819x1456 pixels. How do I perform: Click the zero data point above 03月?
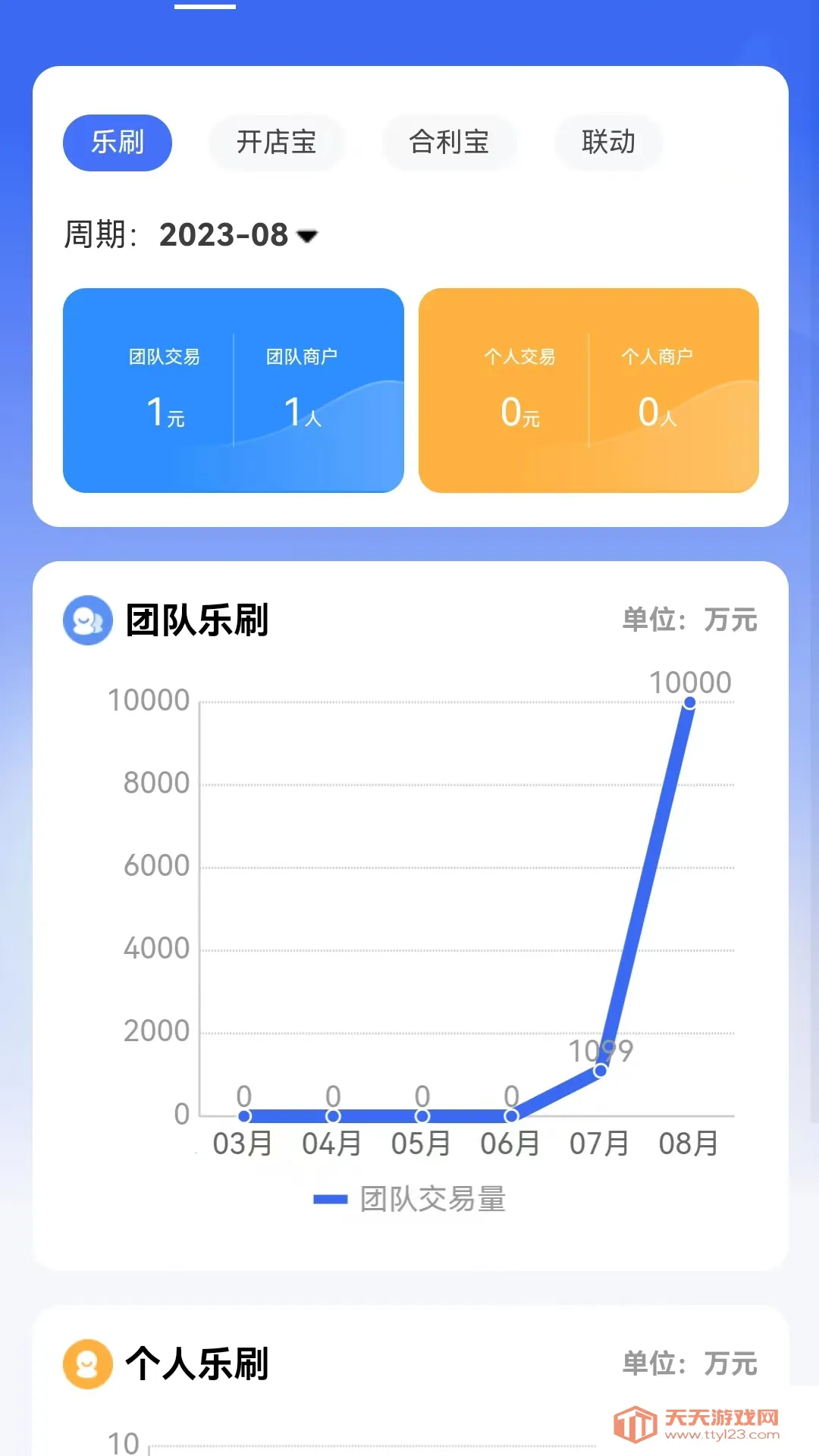[243, 1115]
